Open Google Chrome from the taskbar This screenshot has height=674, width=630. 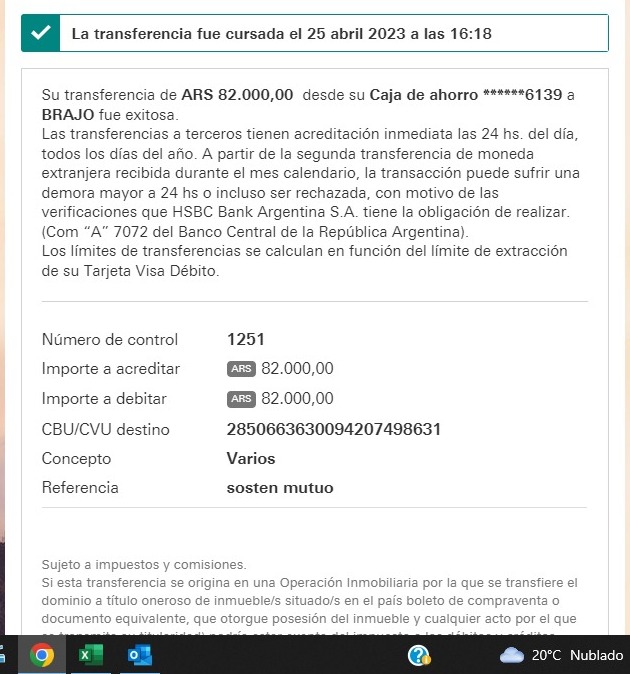tap(41, 655)
